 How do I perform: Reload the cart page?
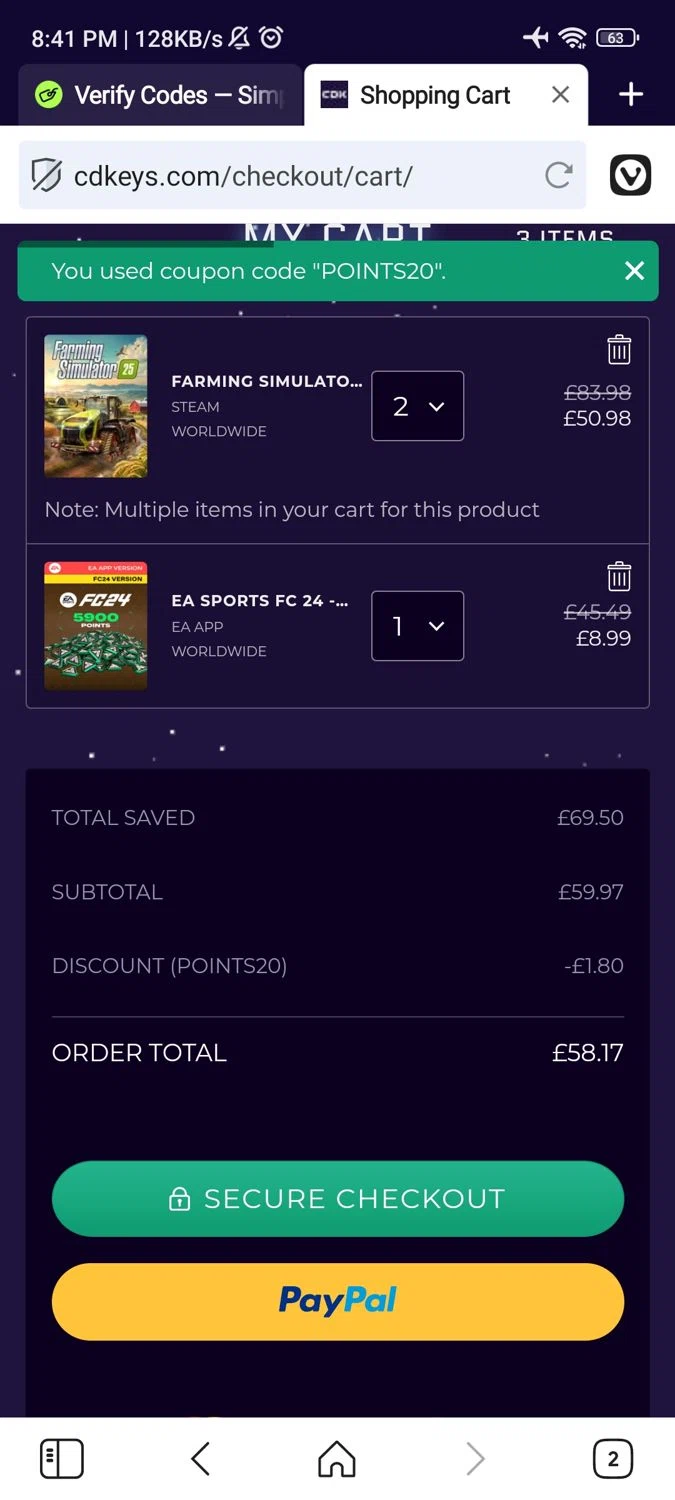(x=558, y=176)
